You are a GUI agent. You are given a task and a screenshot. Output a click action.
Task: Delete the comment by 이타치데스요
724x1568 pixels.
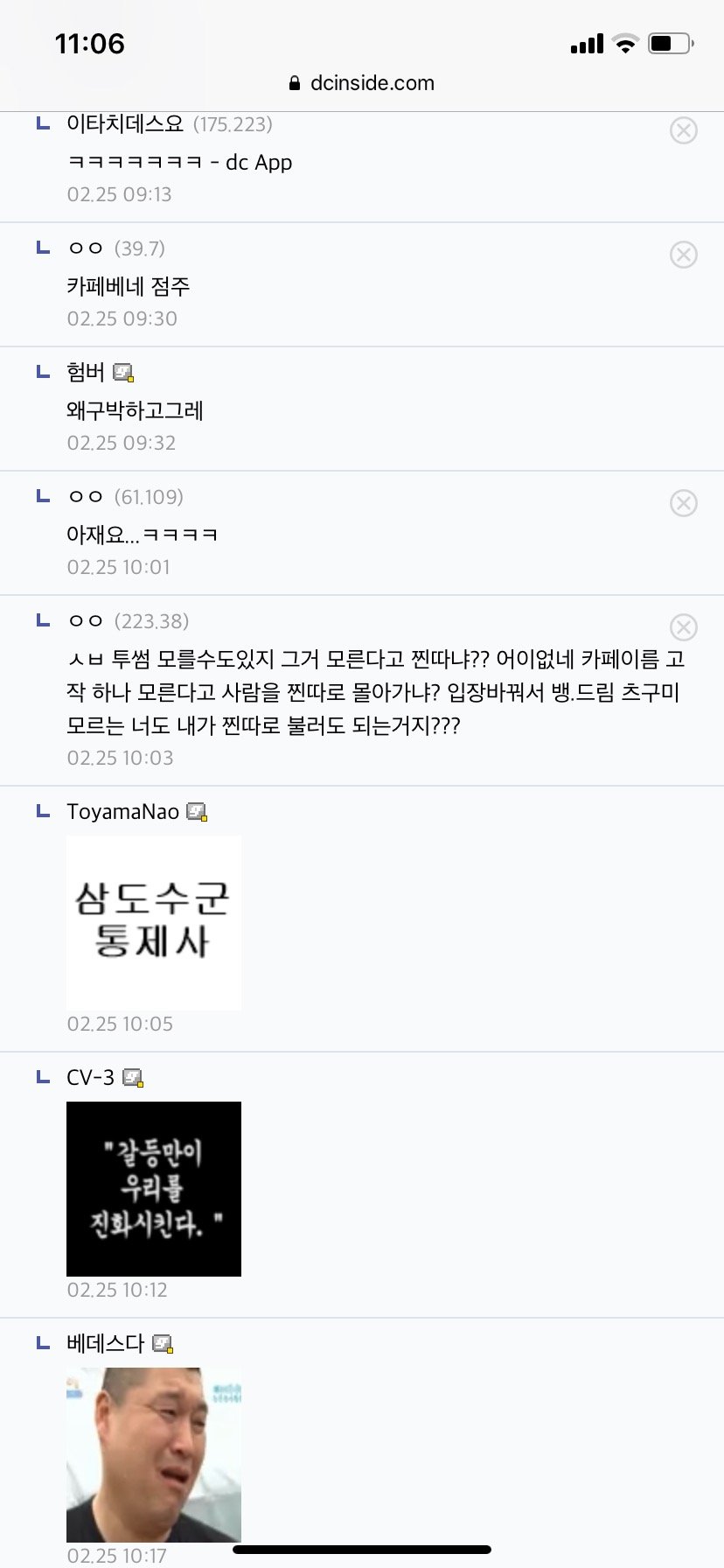point(683,131)
